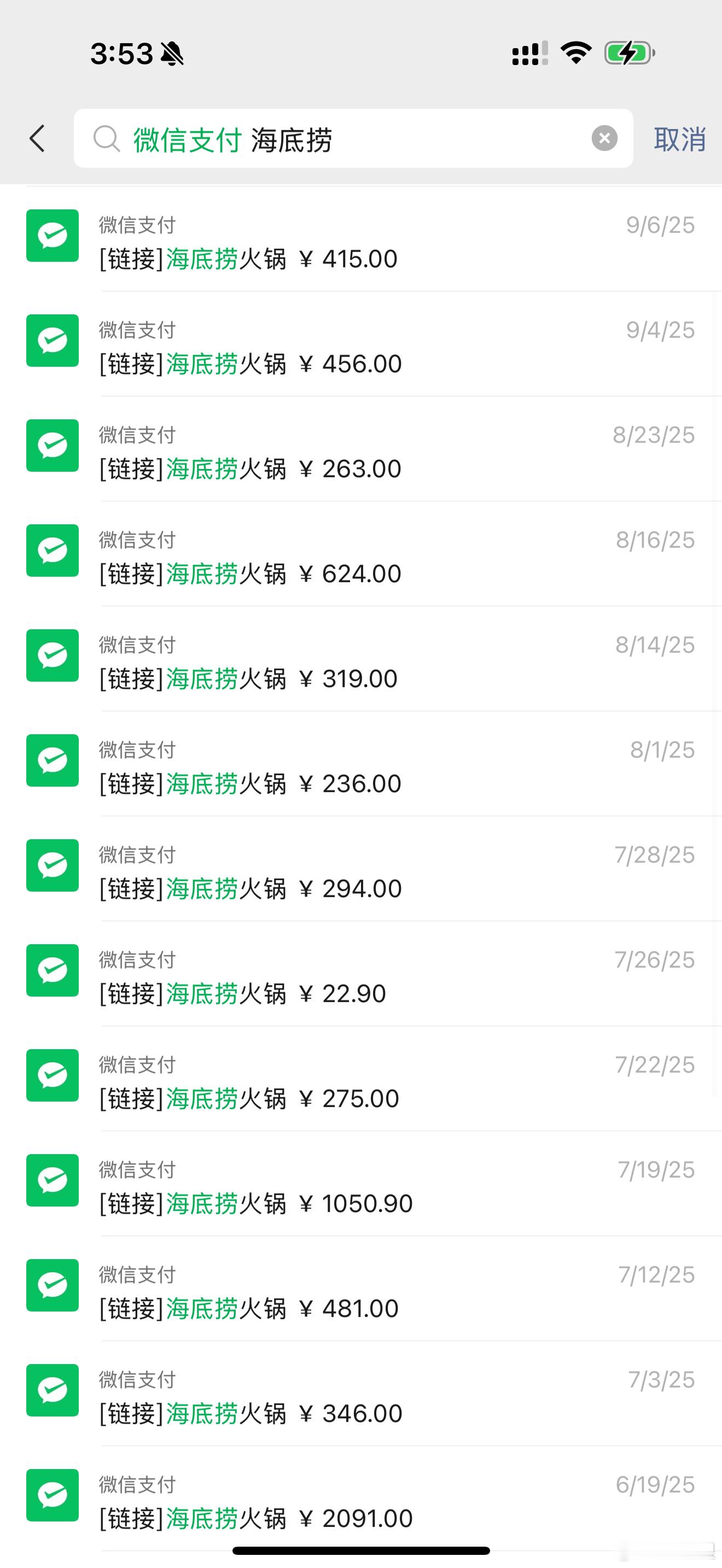The width and height of the screenshot is (722, 1568).
Task: Clear the search text with the X icon
Action: [x=604, y=138]
